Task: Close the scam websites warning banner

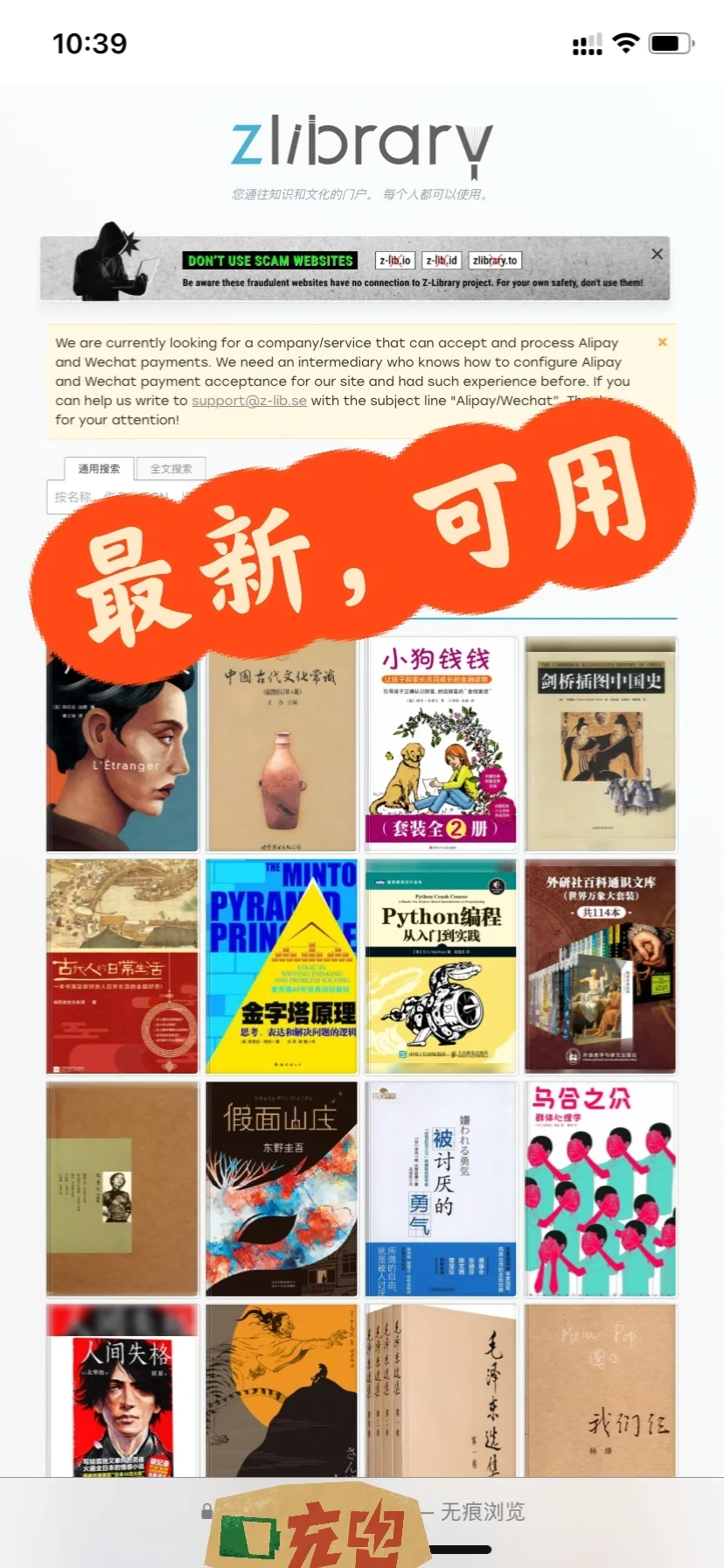Action: [x=657, y=254]
